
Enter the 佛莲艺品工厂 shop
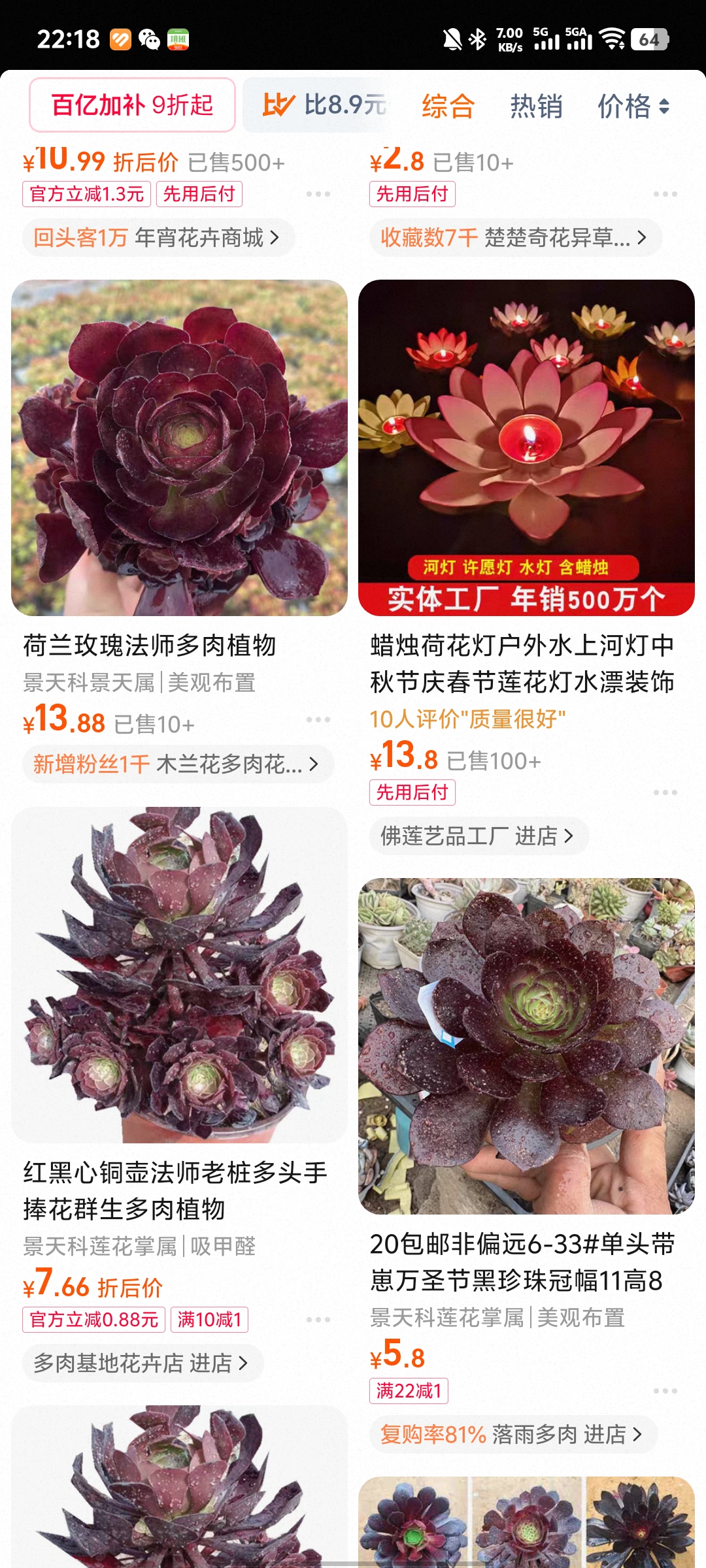pyautogui.click(x=479, y=836)
